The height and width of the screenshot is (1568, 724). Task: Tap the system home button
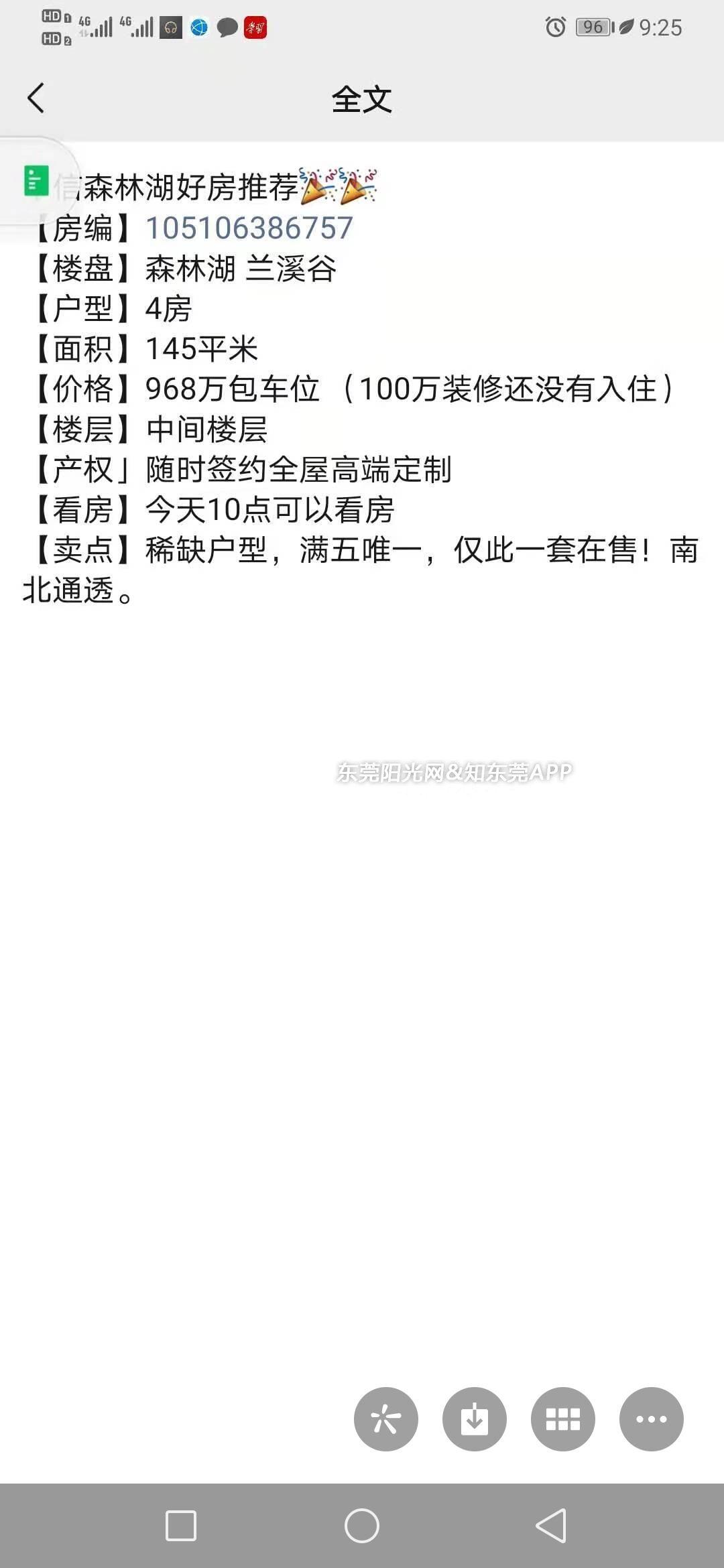click(x=362, y=1526)
